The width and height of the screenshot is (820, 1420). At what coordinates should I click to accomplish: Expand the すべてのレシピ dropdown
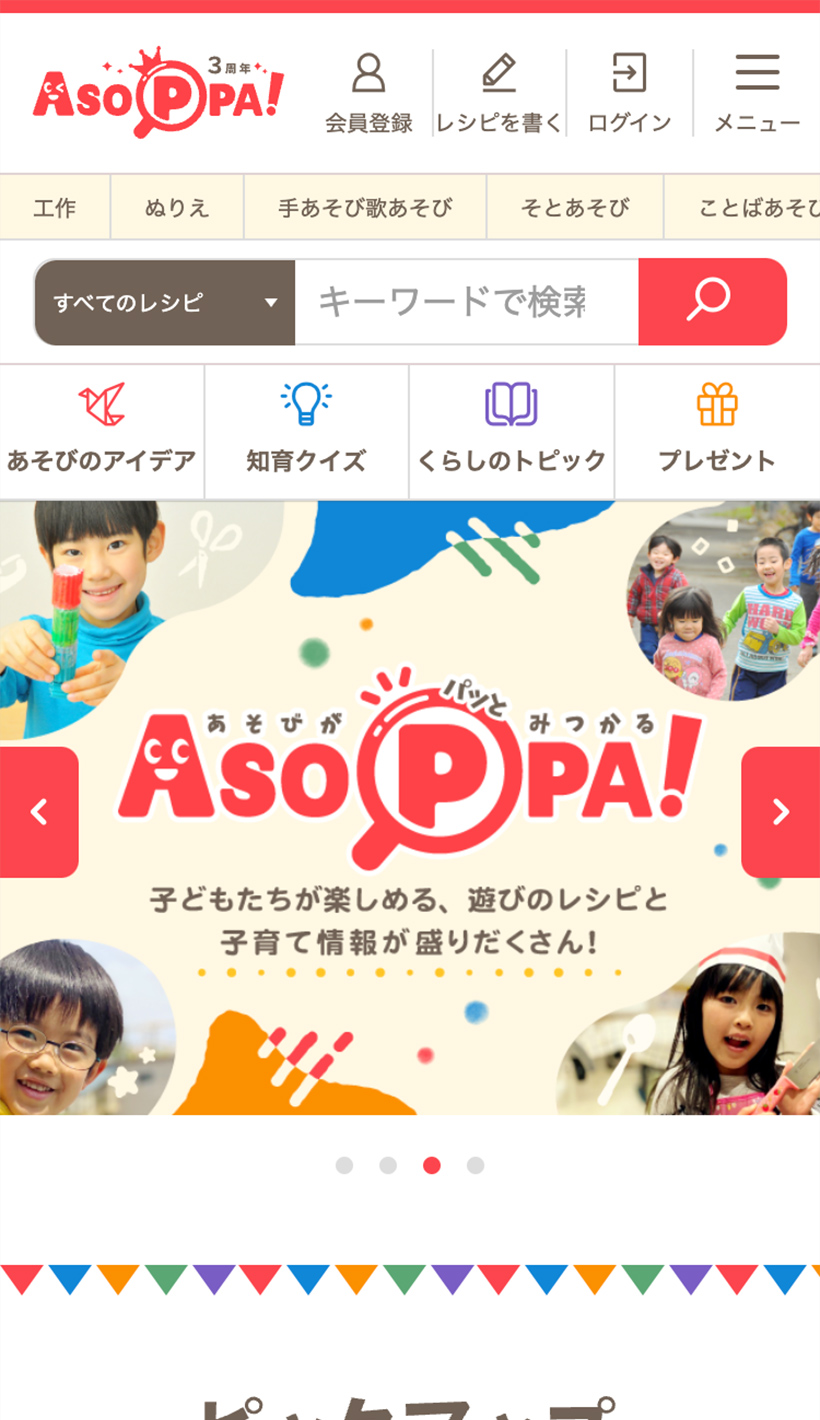click(165, 302)
